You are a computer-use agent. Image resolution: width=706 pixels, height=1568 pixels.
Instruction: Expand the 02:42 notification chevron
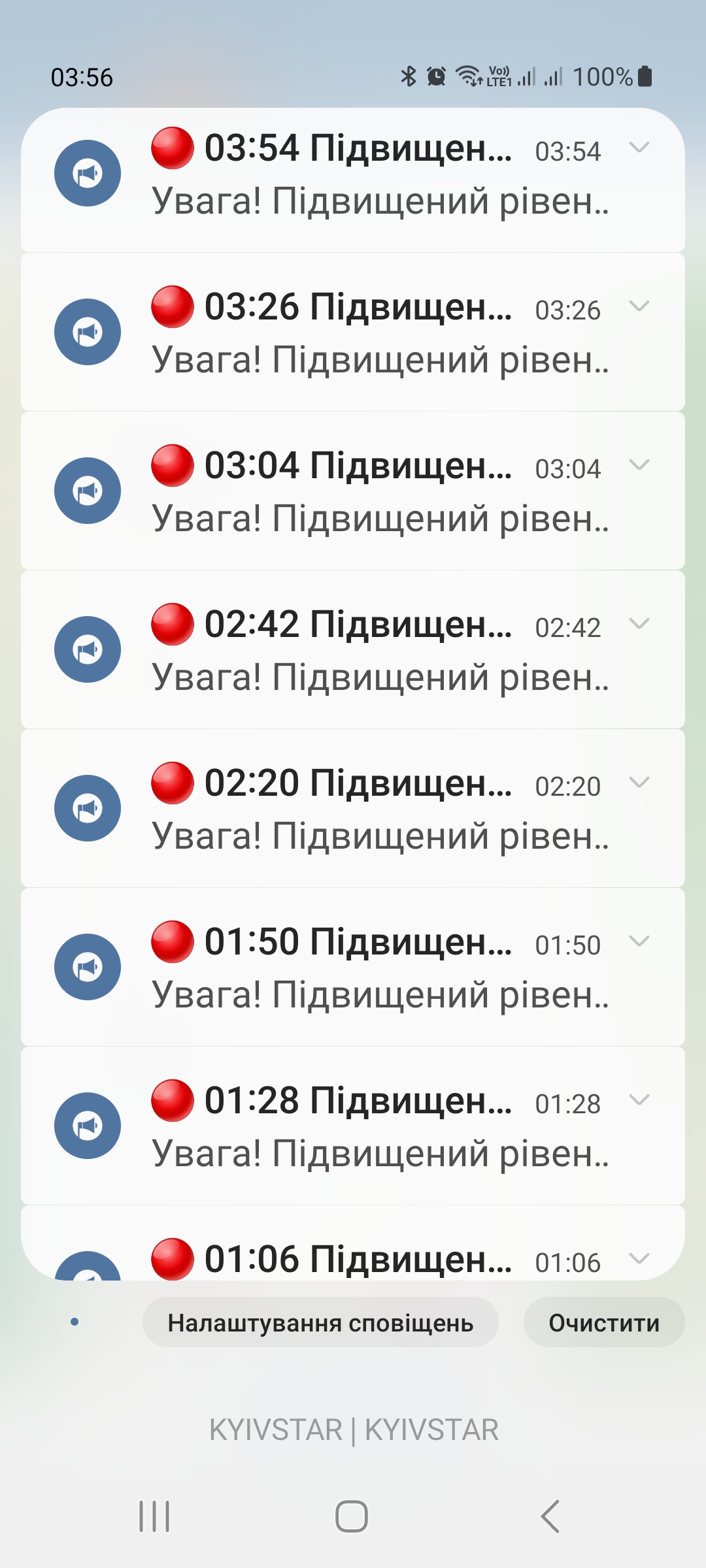point(639,623)
